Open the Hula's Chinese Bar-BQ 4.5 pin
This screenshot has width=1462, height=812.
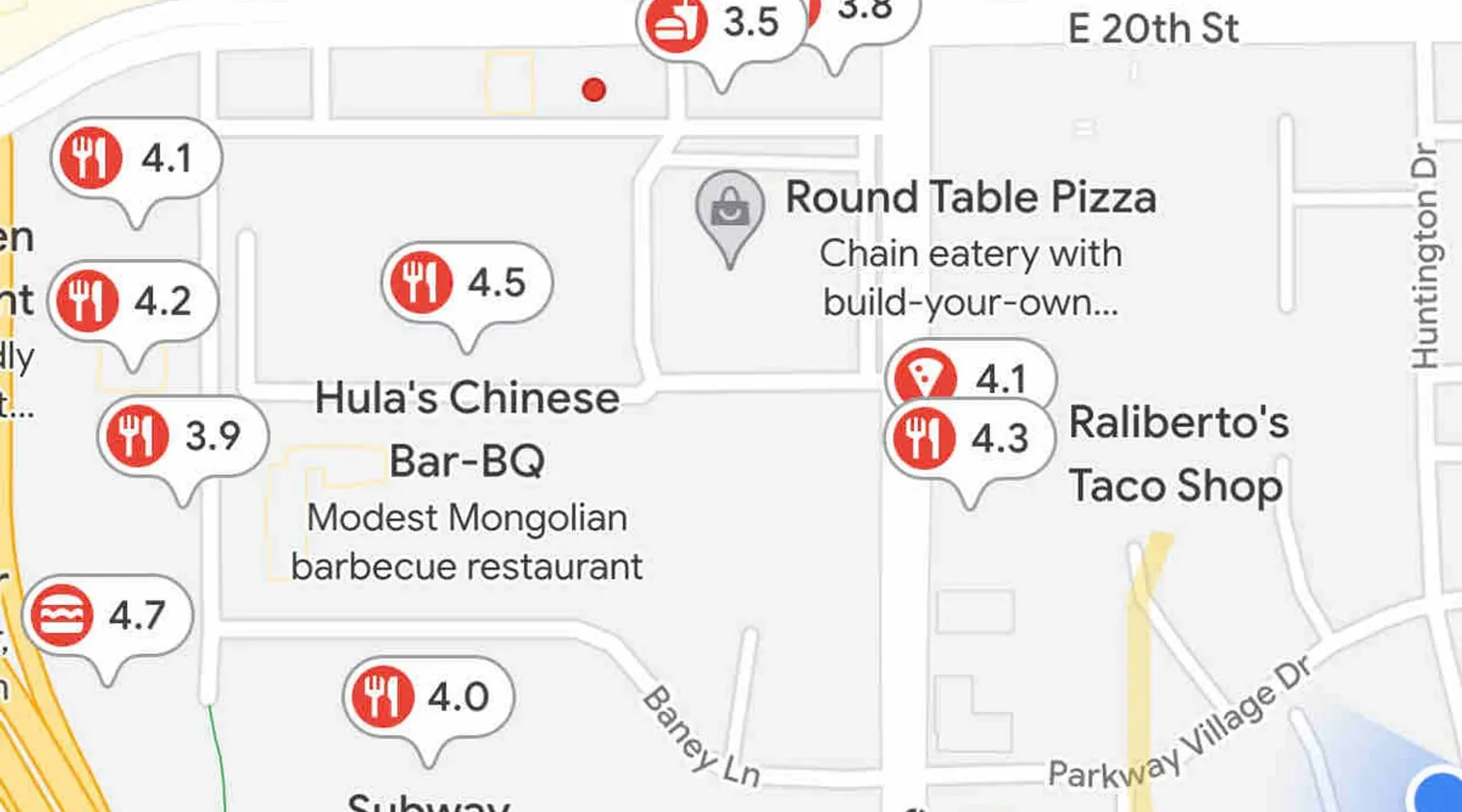tap(466, 283)
